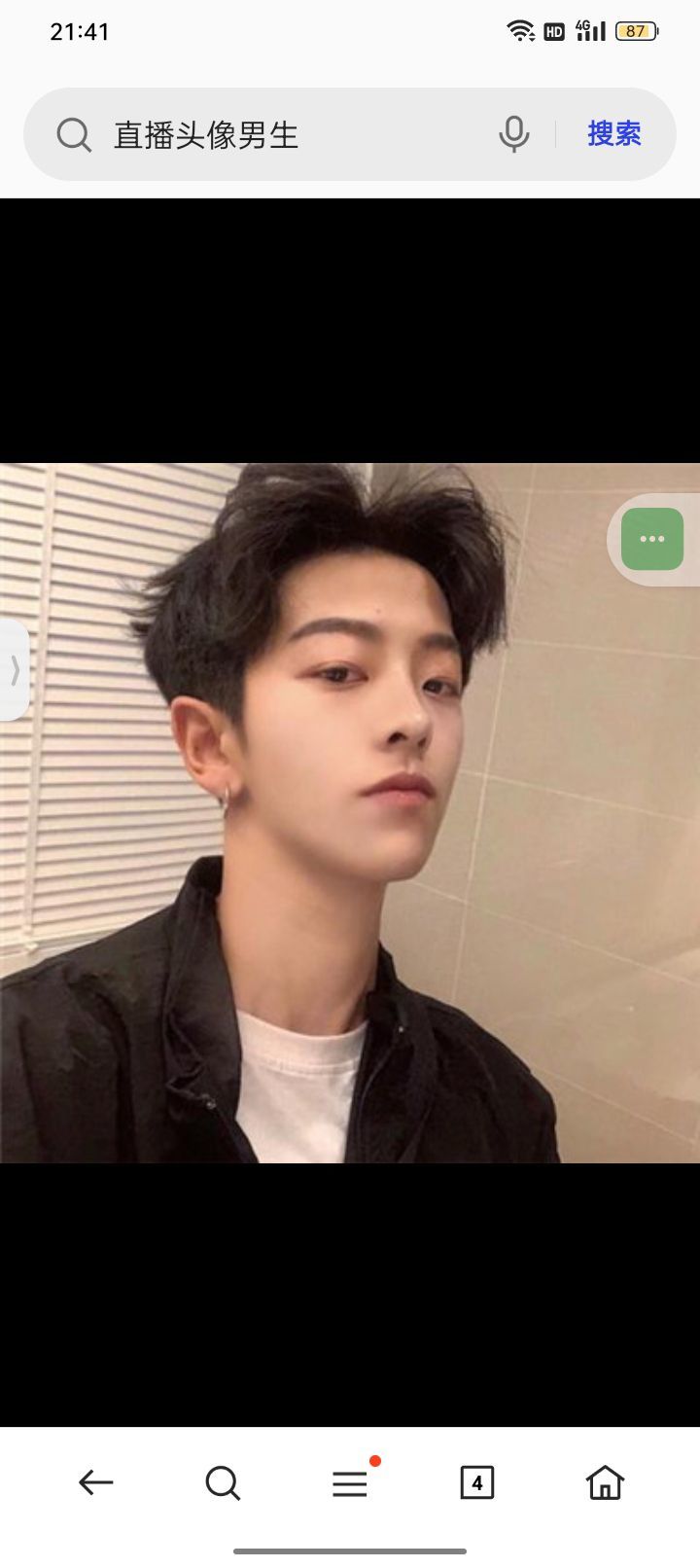This screenshot has width=700, height=1568.
Task: Open the green floating more-options button
Action: [x=652, y=539]
